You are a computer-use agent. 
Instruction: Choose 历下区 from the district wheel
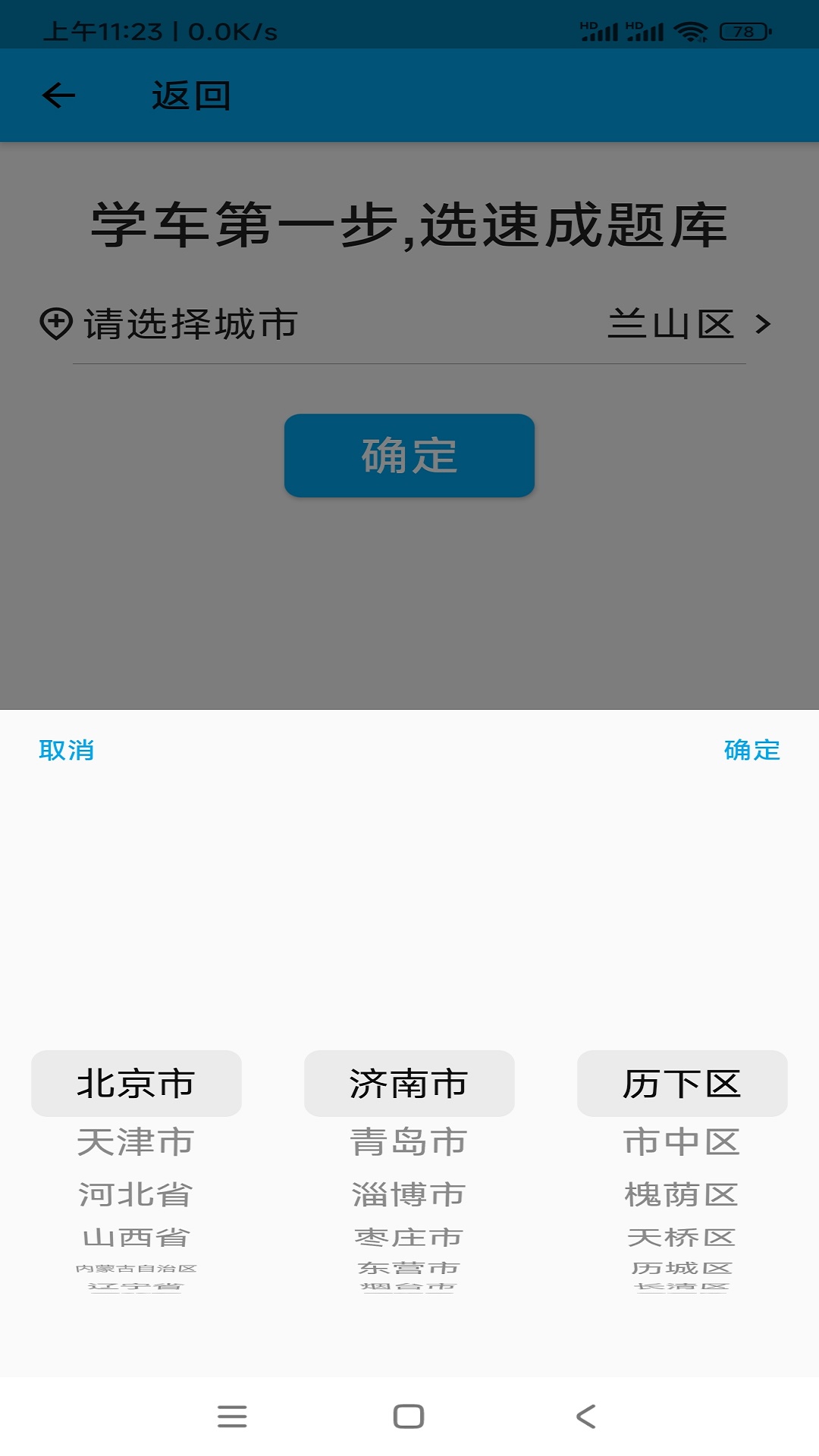click(682, 1084)
